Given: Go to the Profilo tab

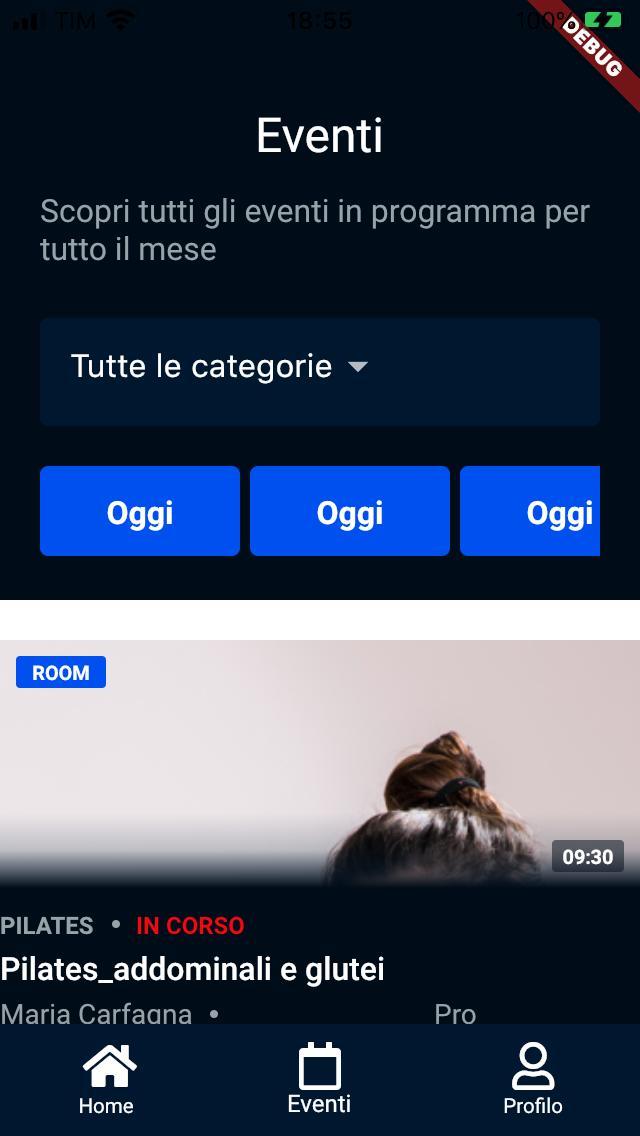Looking at the screenshot, I should coord(532,1079).
